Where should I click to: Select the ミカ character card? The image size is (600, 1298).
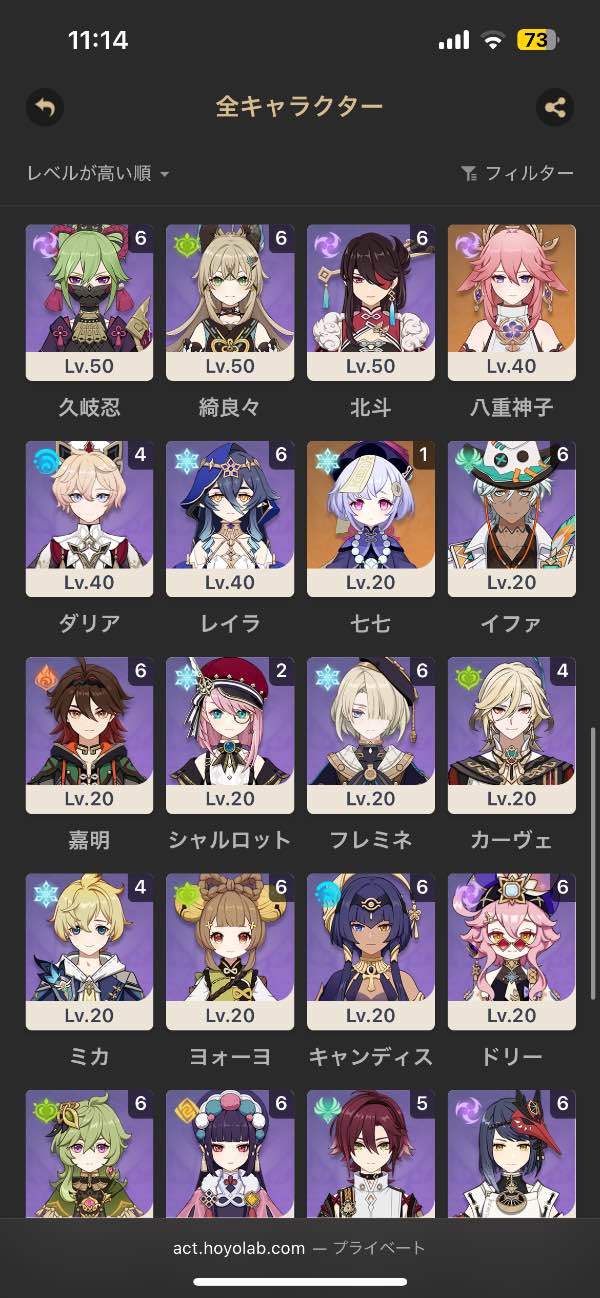[89, 951]
